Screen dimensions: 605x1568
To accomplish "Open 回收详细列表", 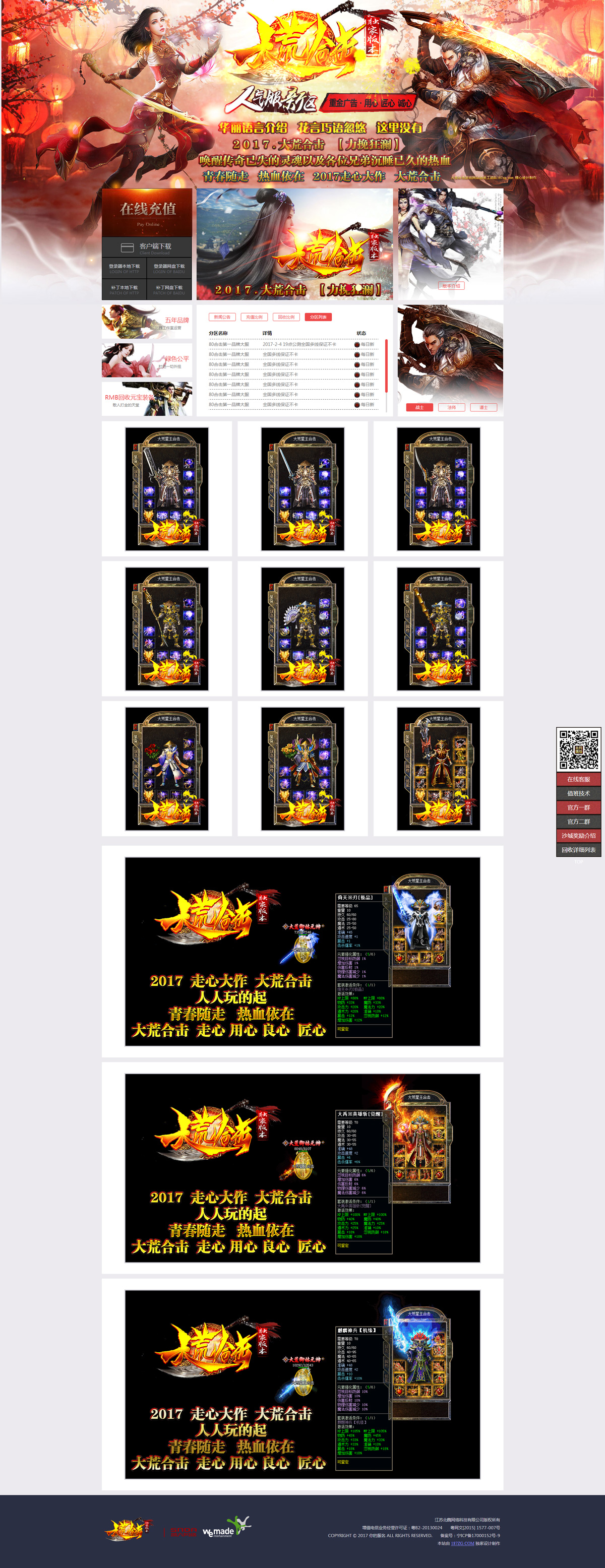I will 578,850.
